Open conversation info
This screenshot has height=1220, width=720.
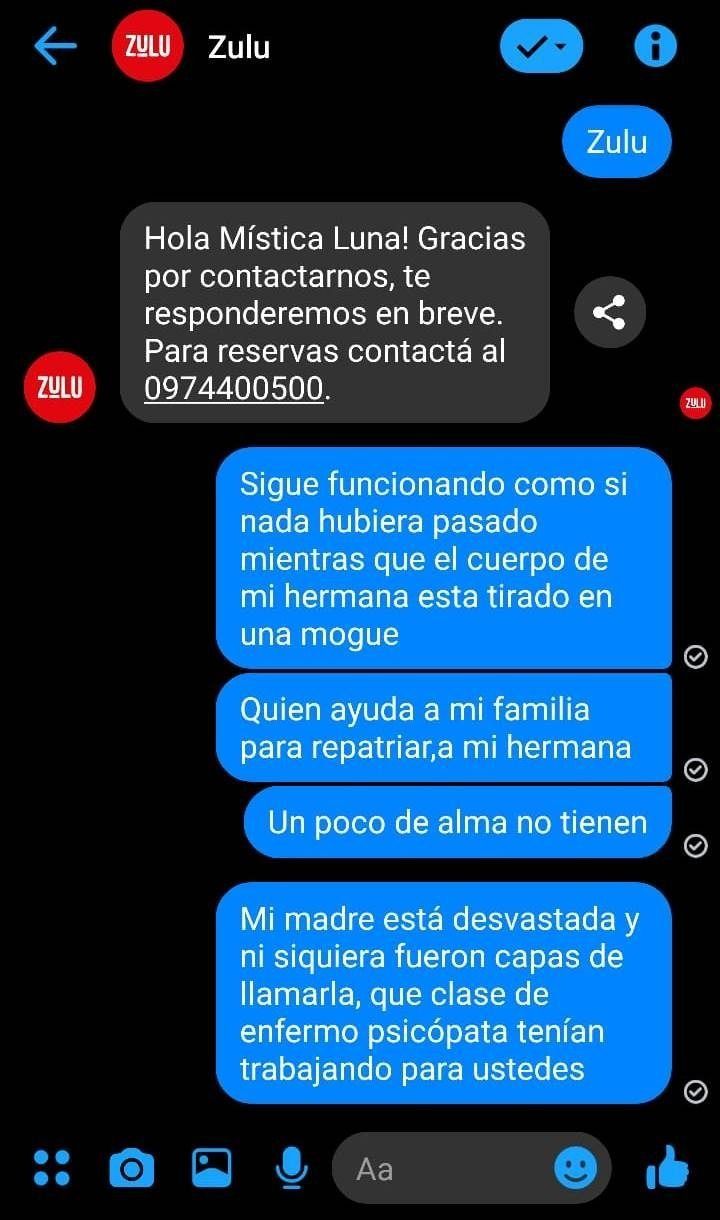(656, 47)
